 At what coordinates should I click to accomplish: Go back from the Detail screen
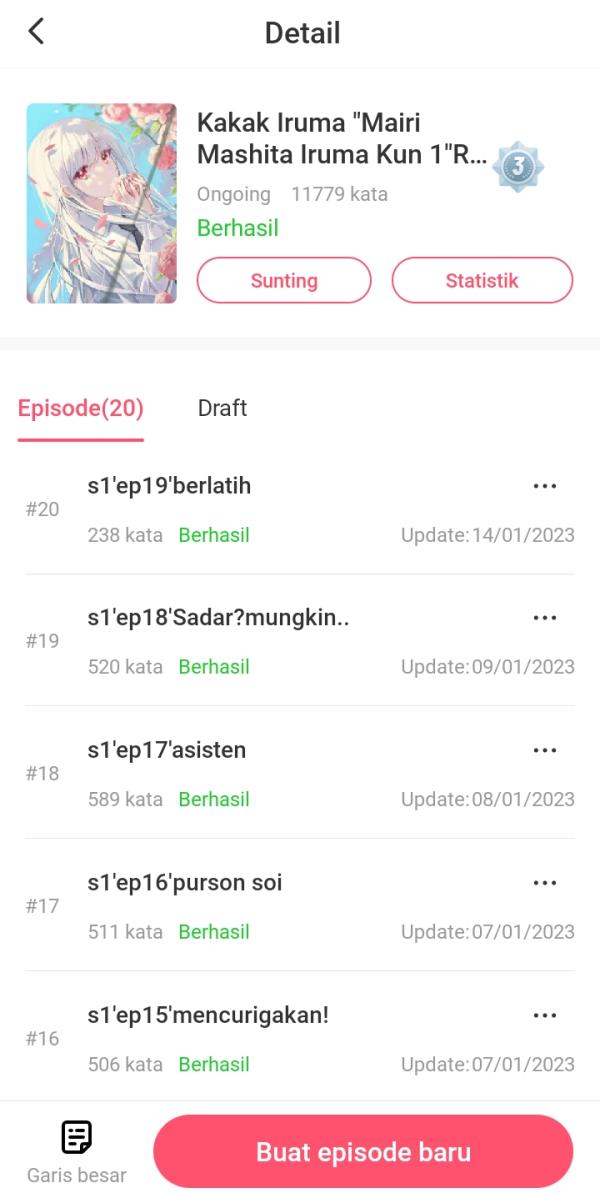[x=36, y=32]
